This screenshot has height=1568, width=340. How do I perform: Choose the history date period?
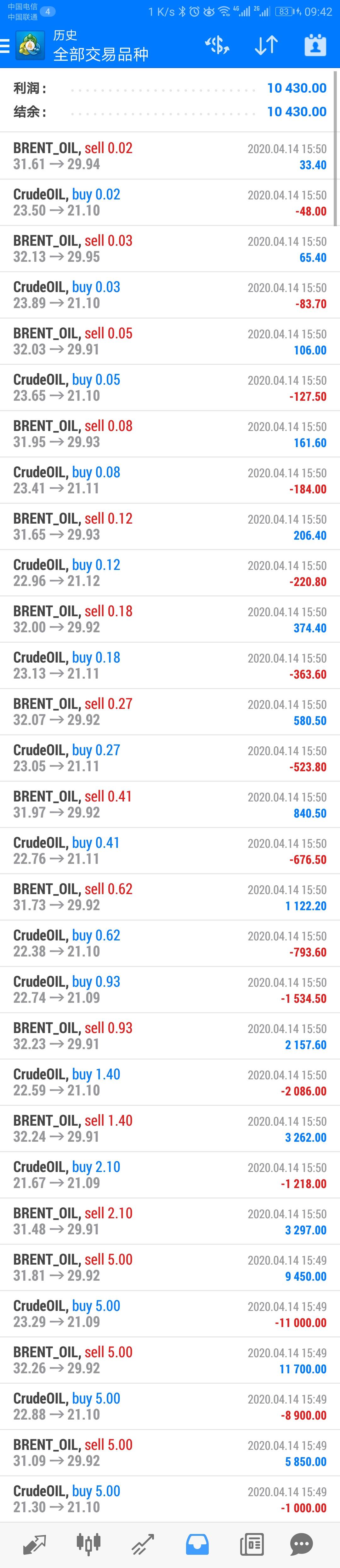(x=315, y=46)
